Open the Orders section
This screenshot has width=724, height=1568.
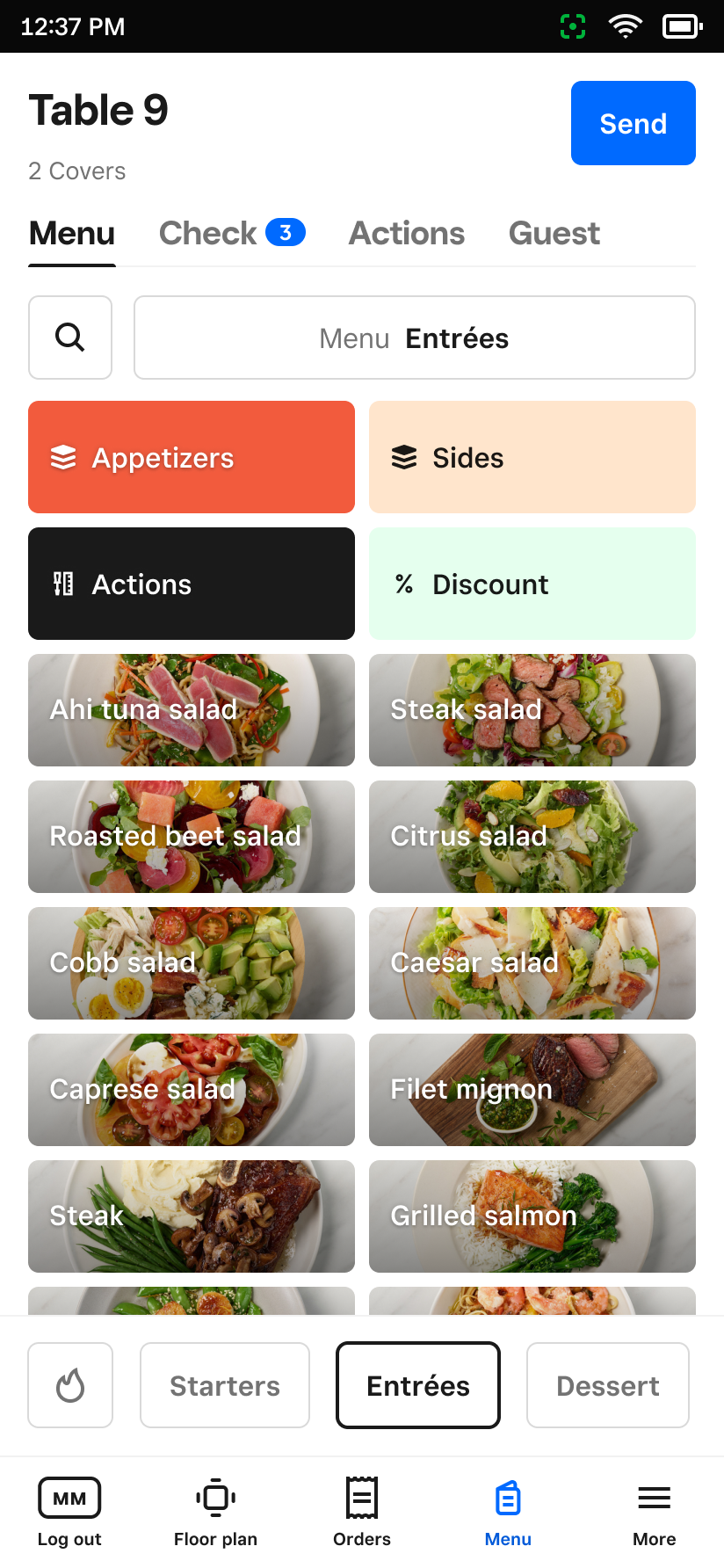[x=362, y=1512]
